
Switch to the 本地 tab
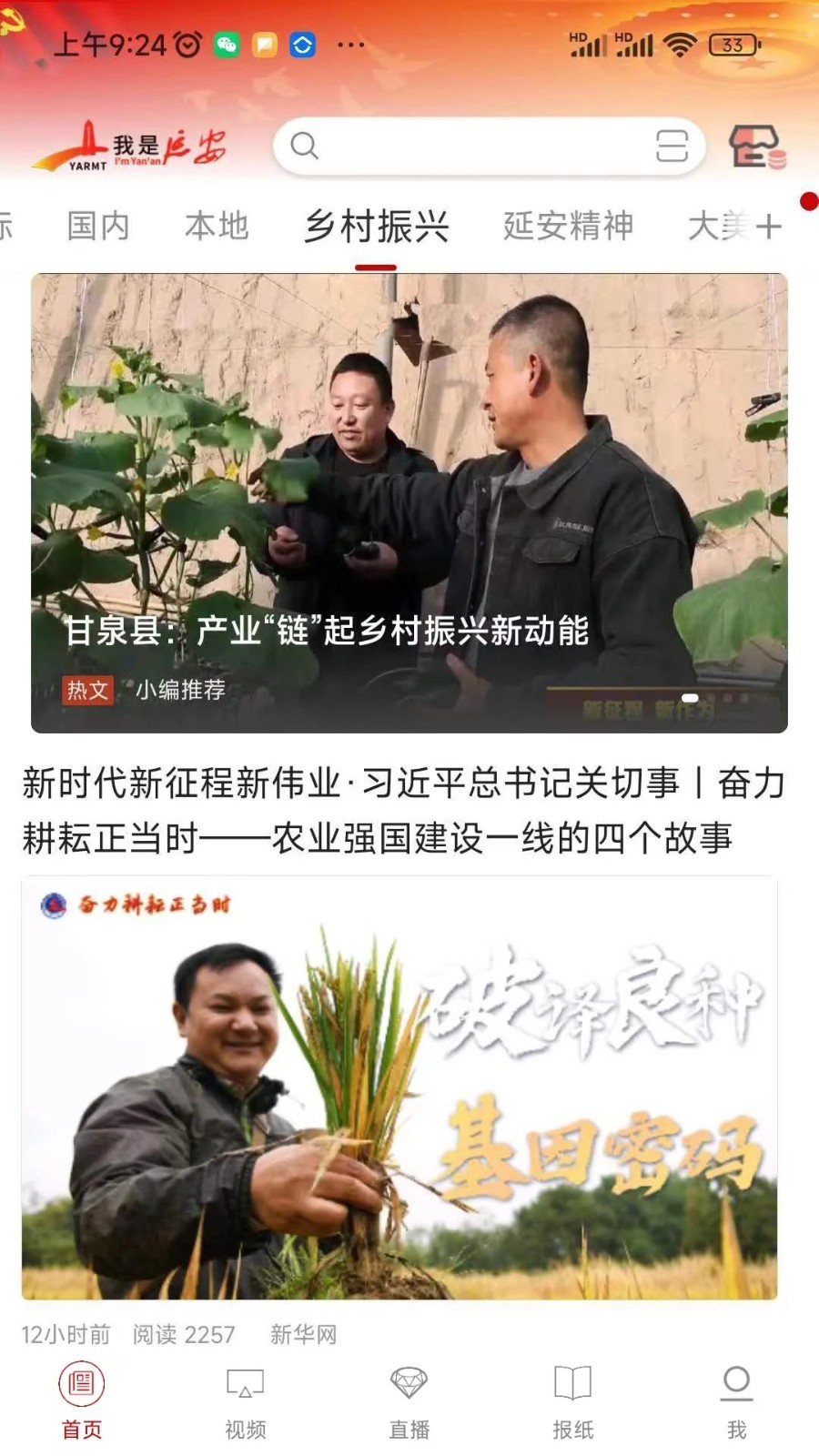tap(216, 226)
